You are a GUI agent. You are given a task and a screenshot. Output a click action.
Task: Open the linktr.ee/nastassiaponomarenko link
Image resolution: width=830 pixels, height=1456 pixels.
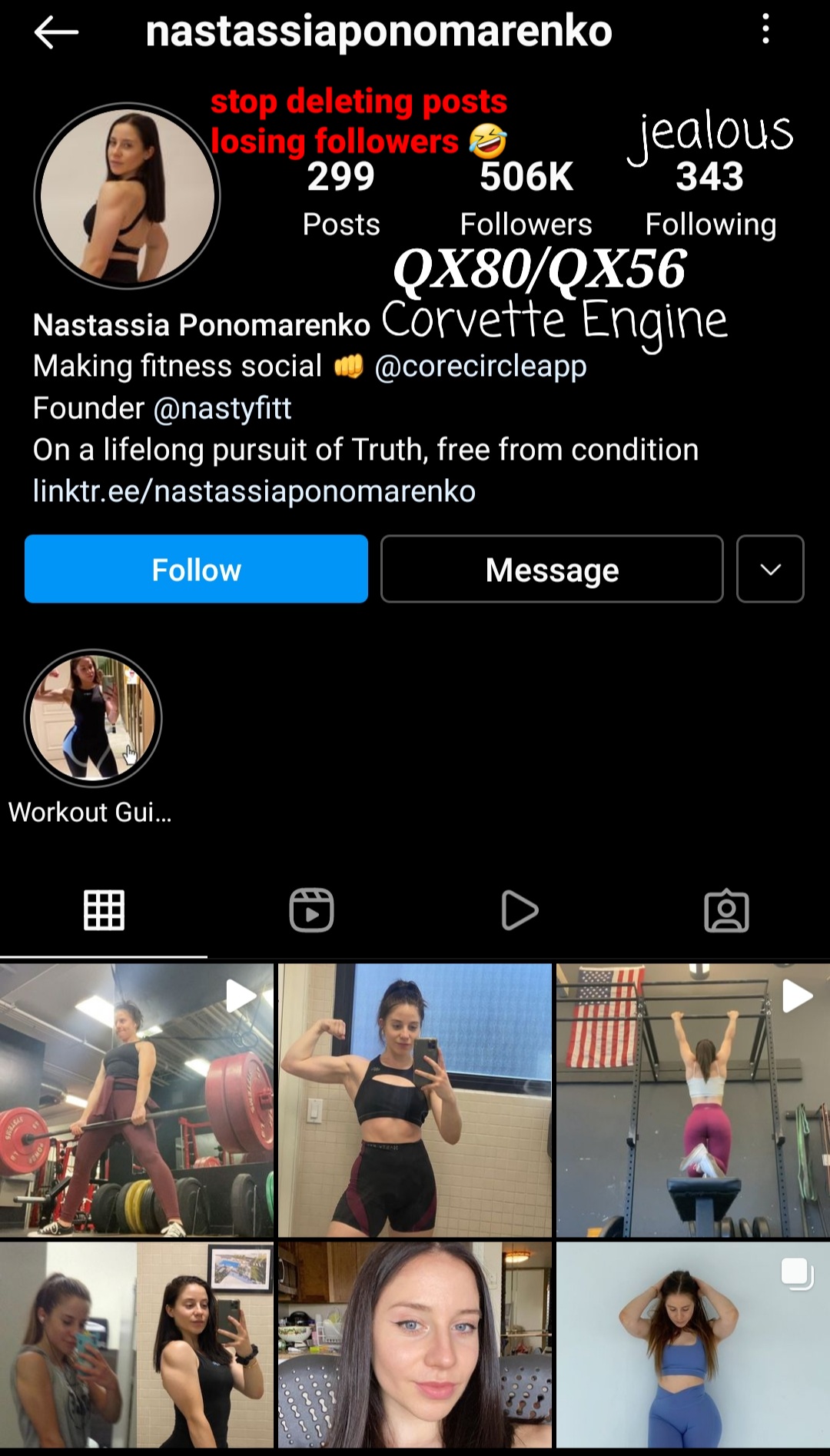pyautogui.click(x=254, y=491)
